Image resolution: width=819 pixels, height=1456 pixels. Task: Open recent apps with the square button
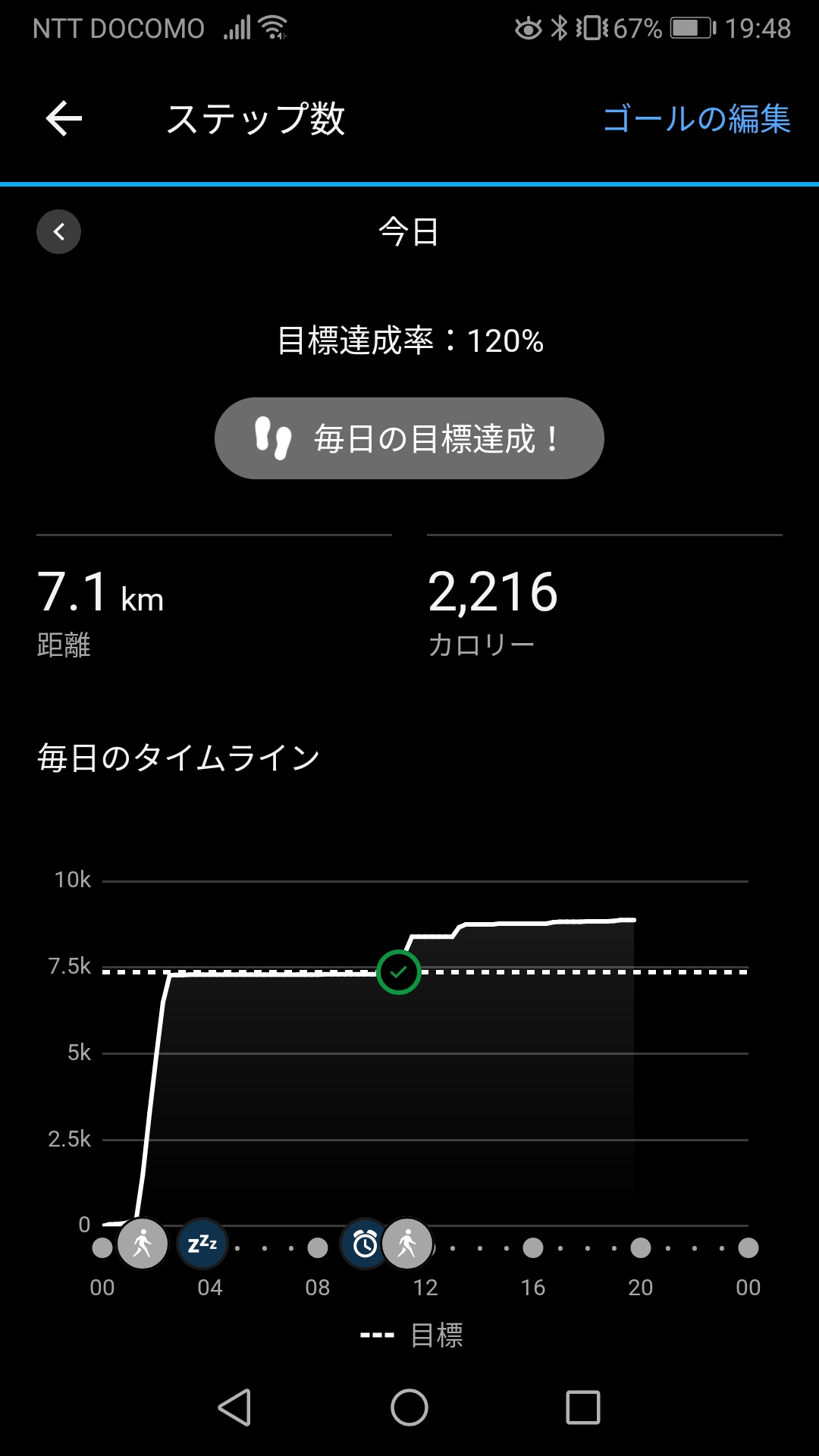(x=583, y=1407)
